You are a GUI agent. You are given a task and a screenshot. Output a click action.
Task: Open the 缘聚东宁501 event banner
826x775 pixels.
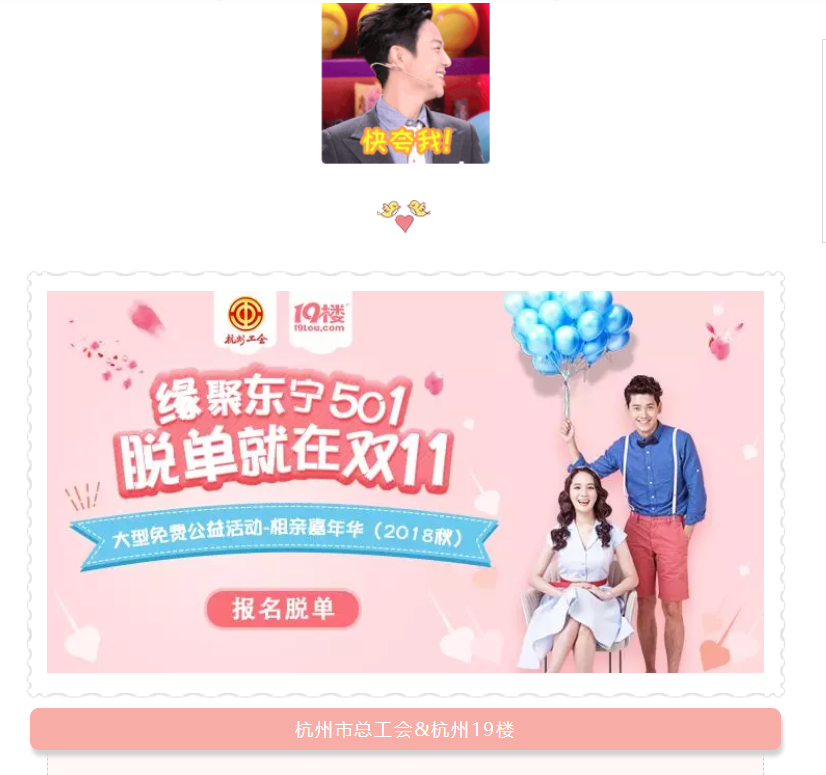pos(405,481)
